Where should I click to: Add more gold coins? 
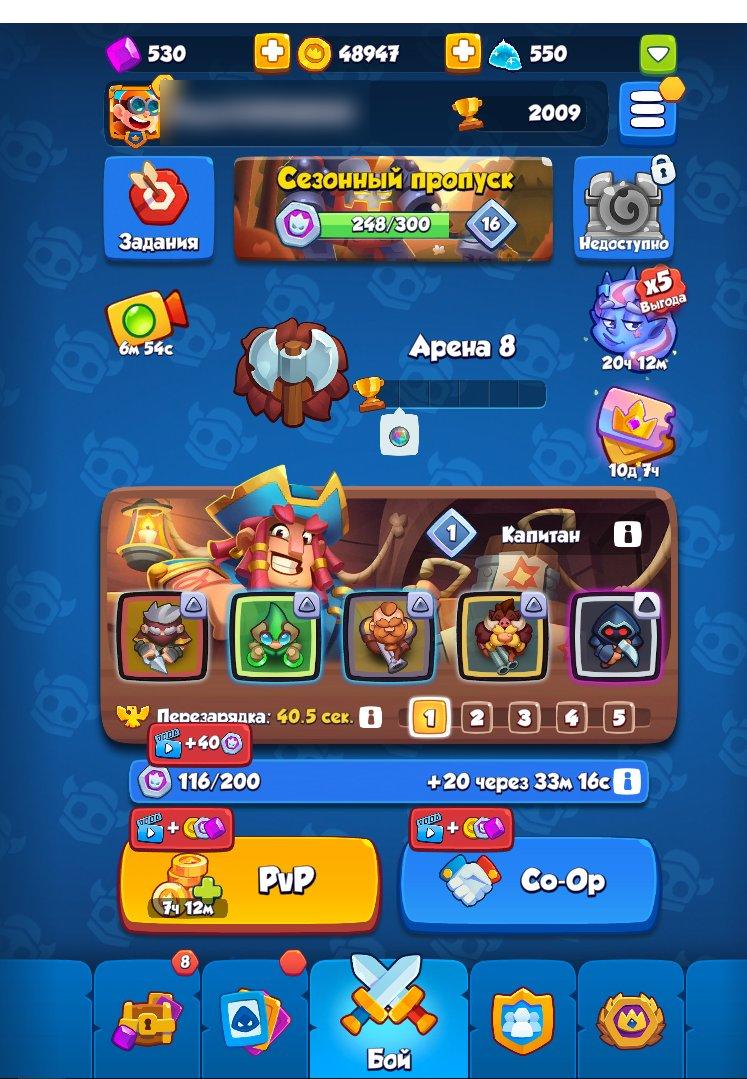pos(271,53)
